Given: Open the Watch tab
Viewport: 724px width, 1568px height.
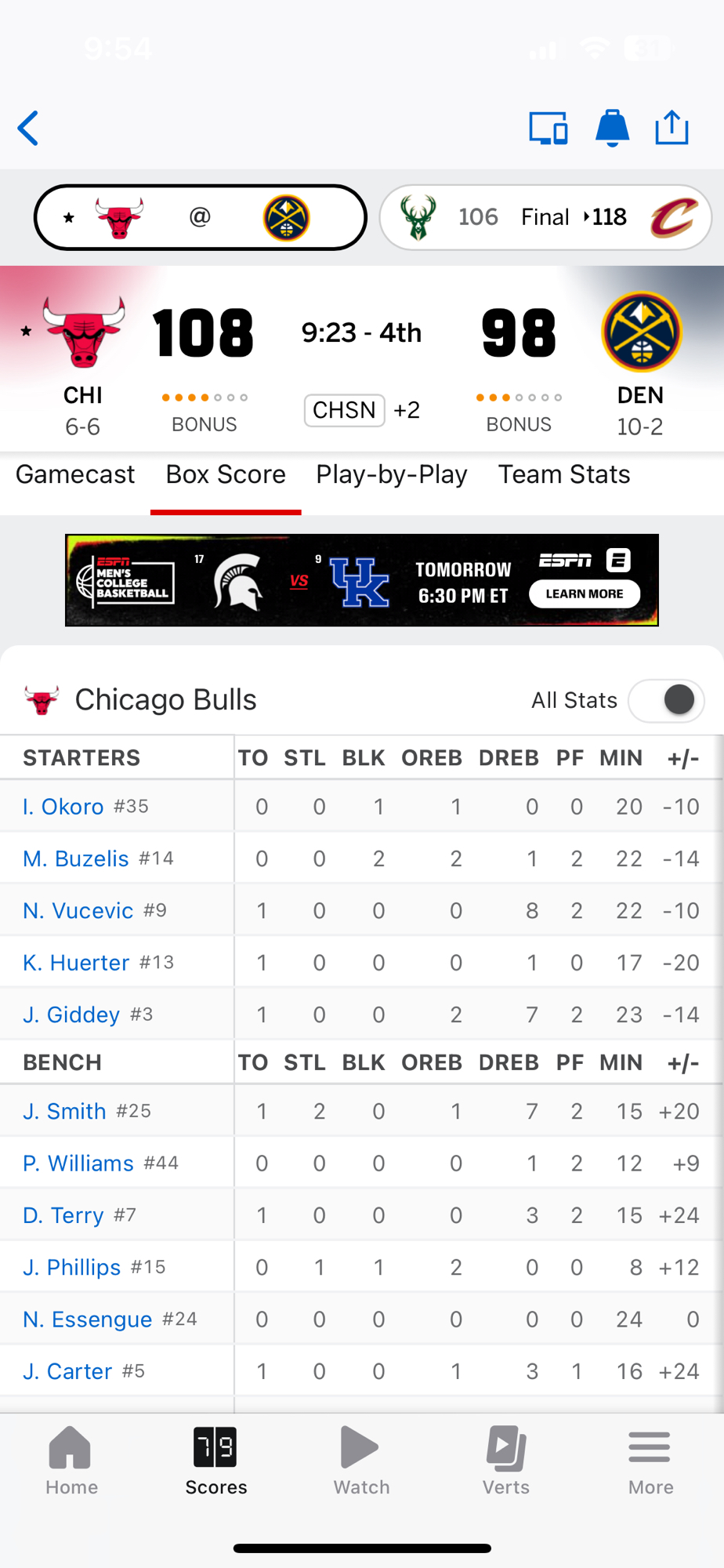Looking at the screenshot, I should click(x=361, y=1461).
